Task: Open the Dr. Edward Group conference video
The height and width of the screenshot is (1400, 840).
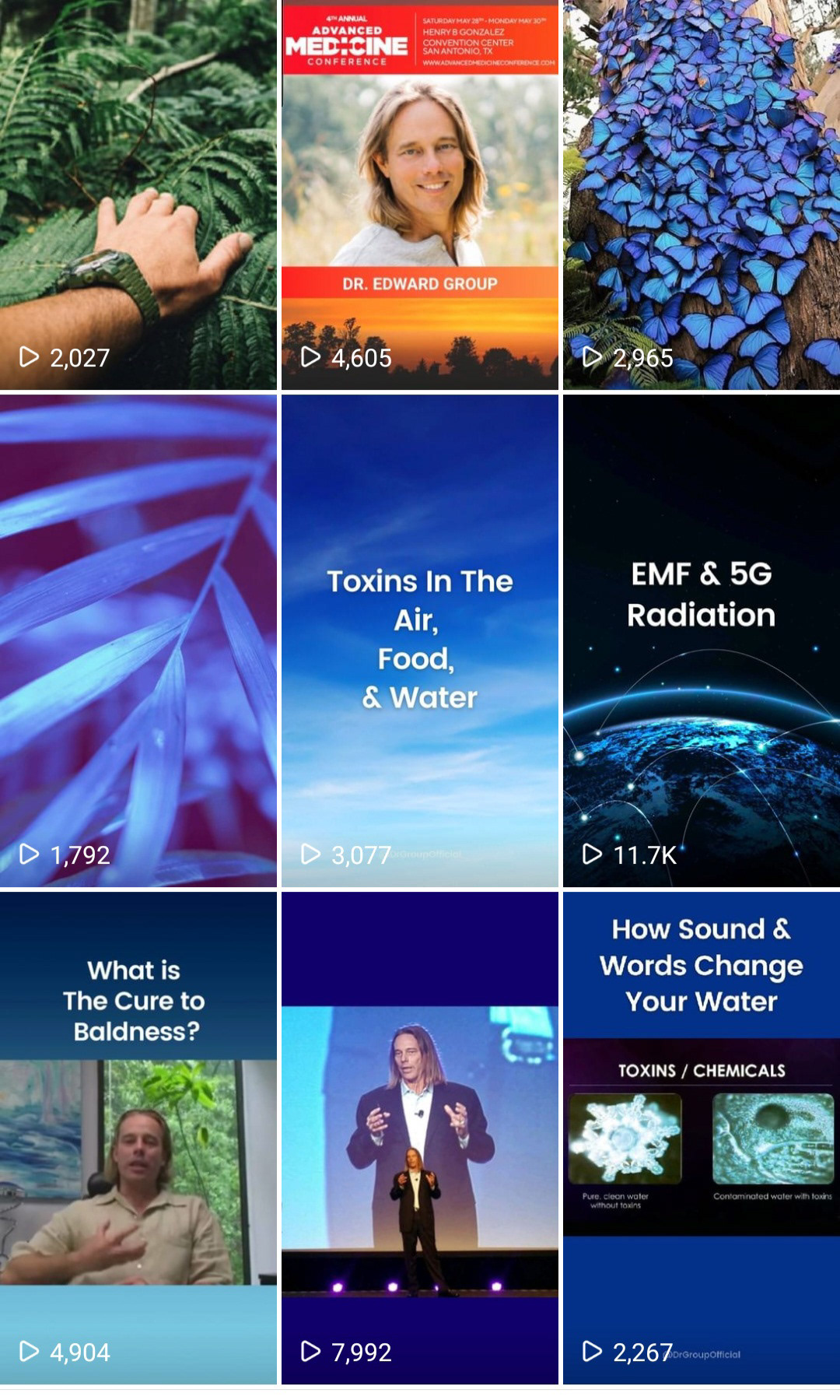Action: point(420,195)
